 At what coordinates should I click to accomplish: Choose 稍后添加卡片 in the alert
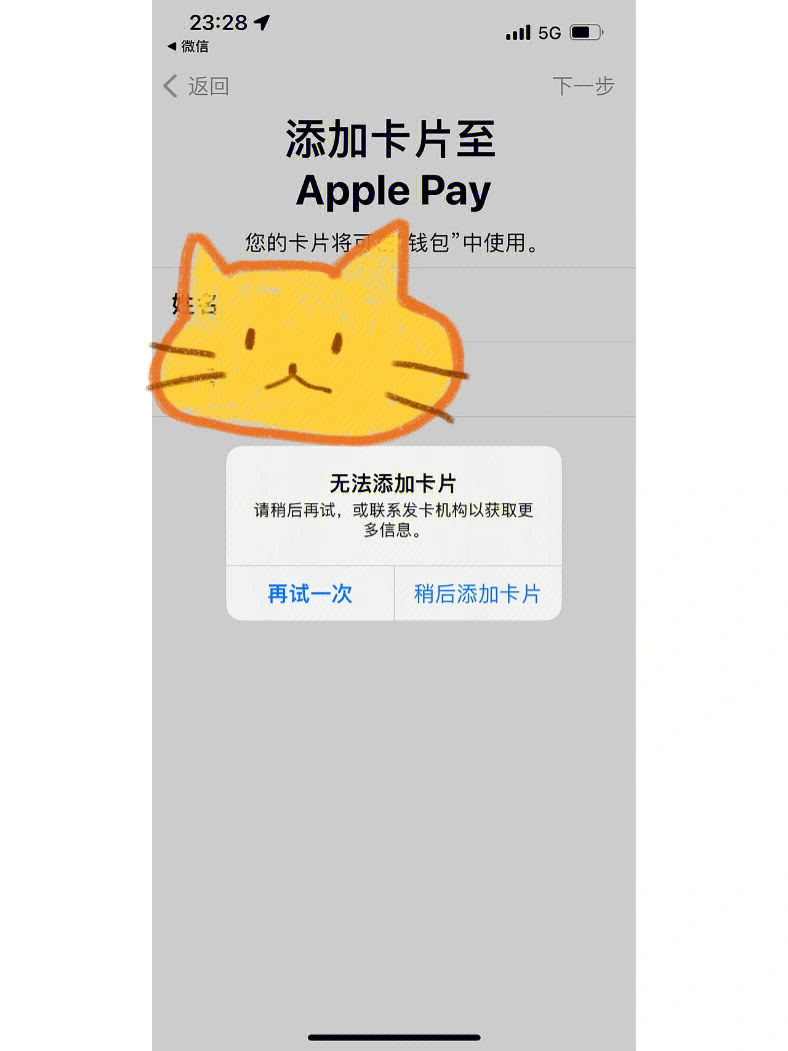(477, 594)
